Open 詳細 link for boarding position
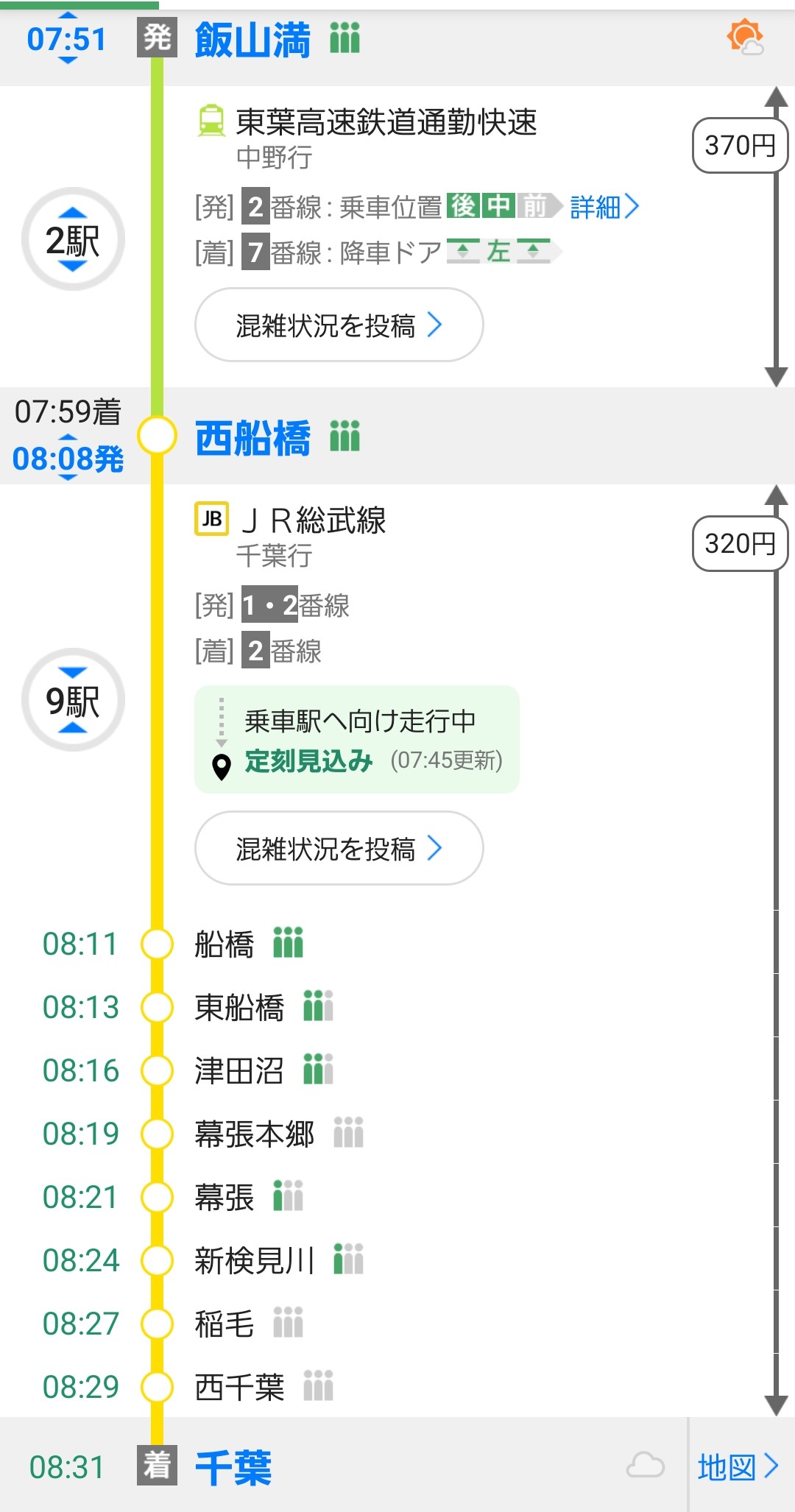This screenshot has height=1512, width=795. point(604,207)
